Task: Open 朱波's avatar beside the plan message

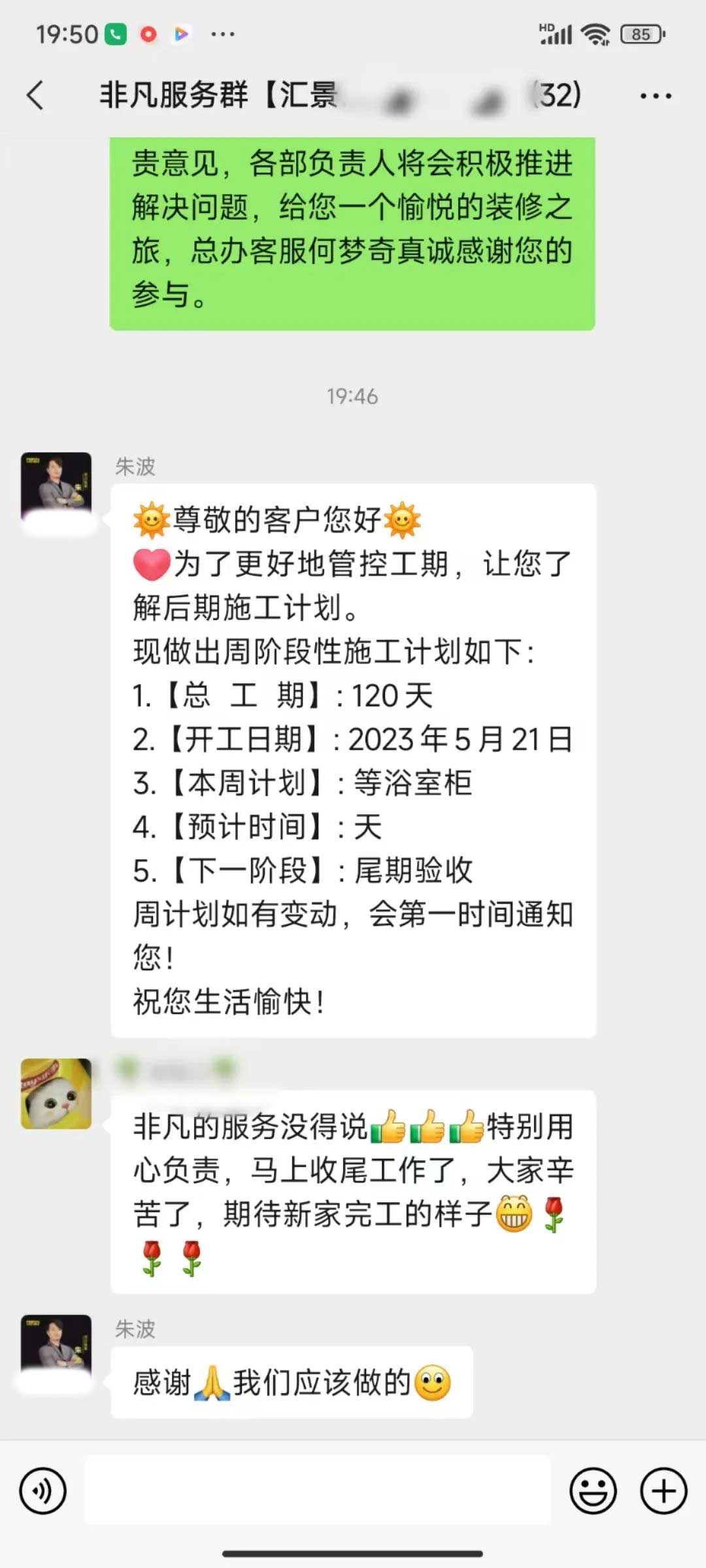Action: click(x=56, y=487)
